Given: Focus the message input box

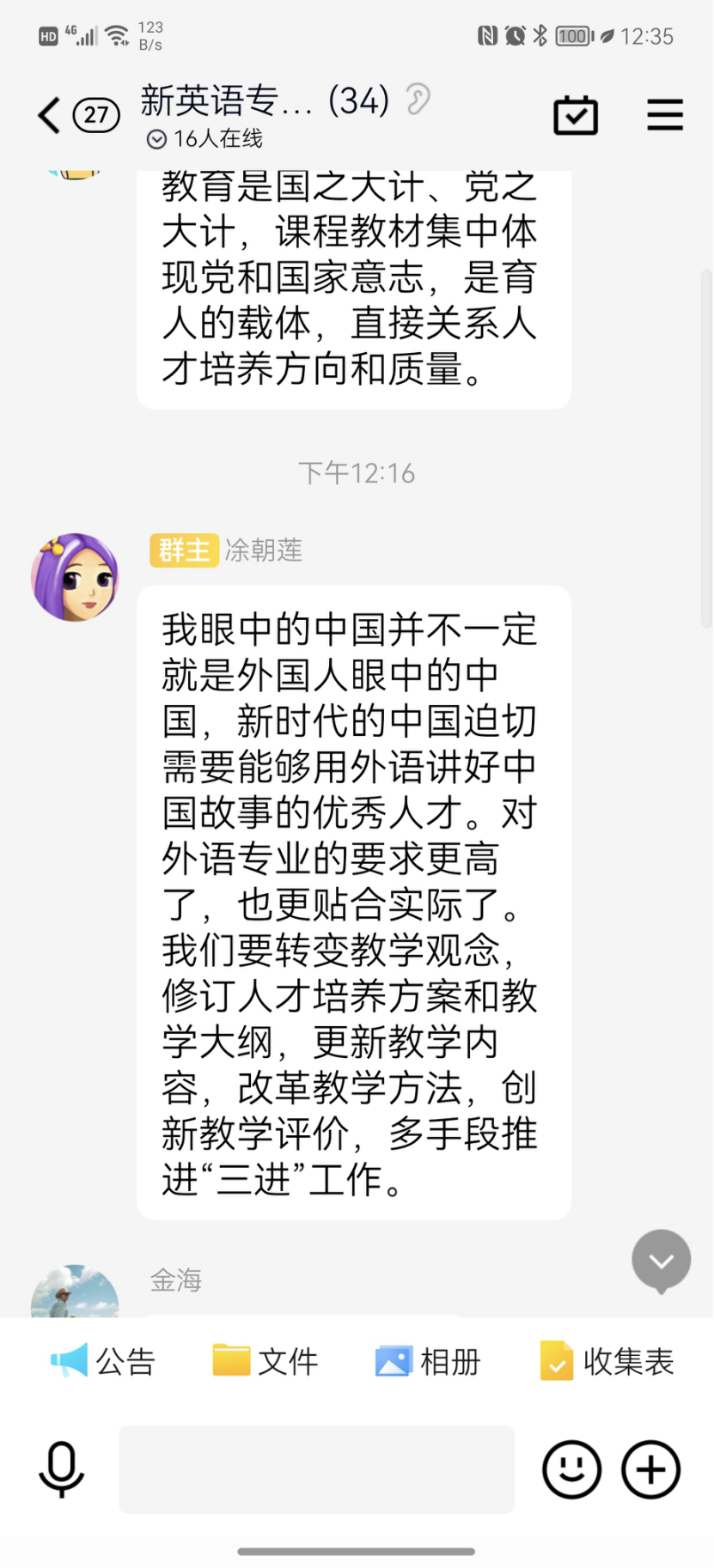Looking at the screenshot, I should coord(316,1469).
